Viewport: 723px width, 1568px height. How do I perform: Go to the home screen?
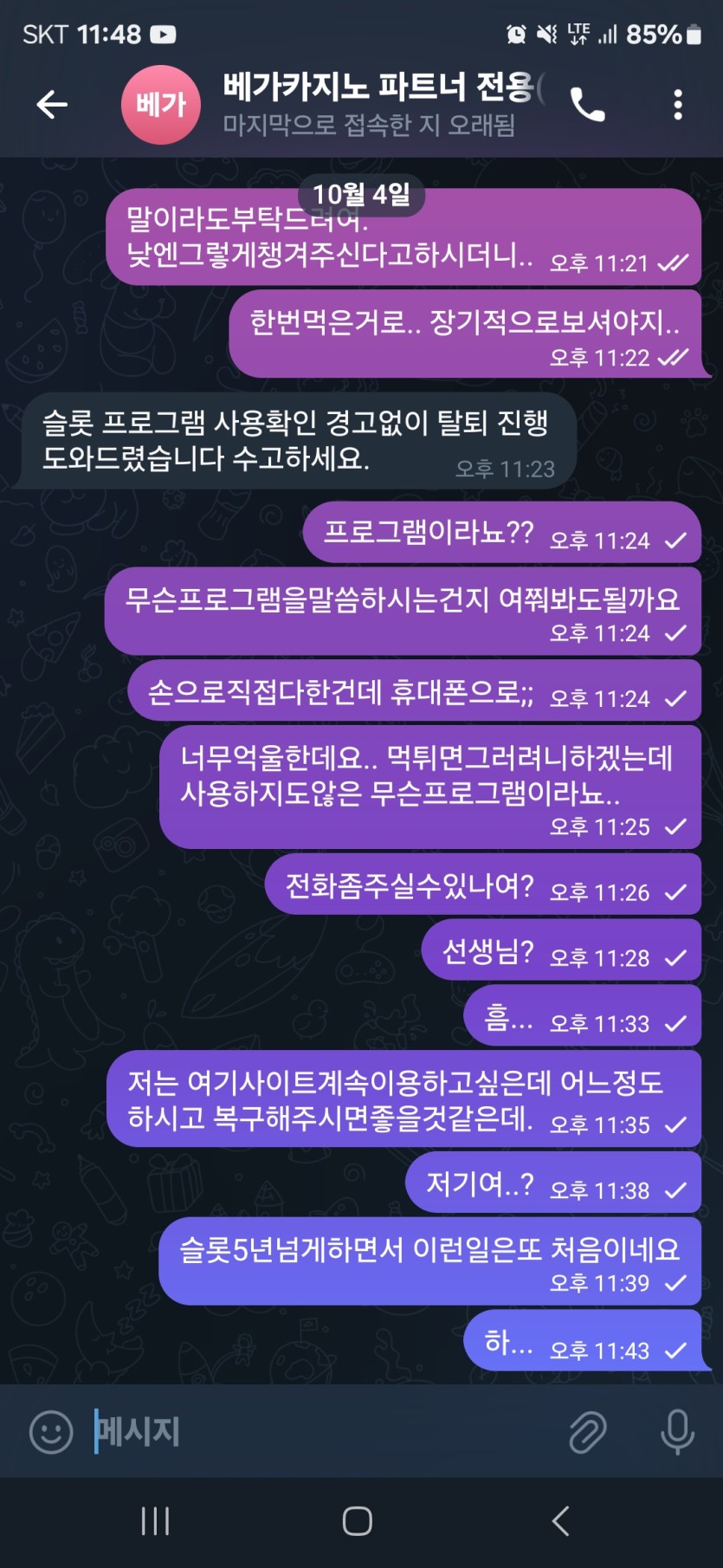pyautogui.click(x=358, y=1521)
